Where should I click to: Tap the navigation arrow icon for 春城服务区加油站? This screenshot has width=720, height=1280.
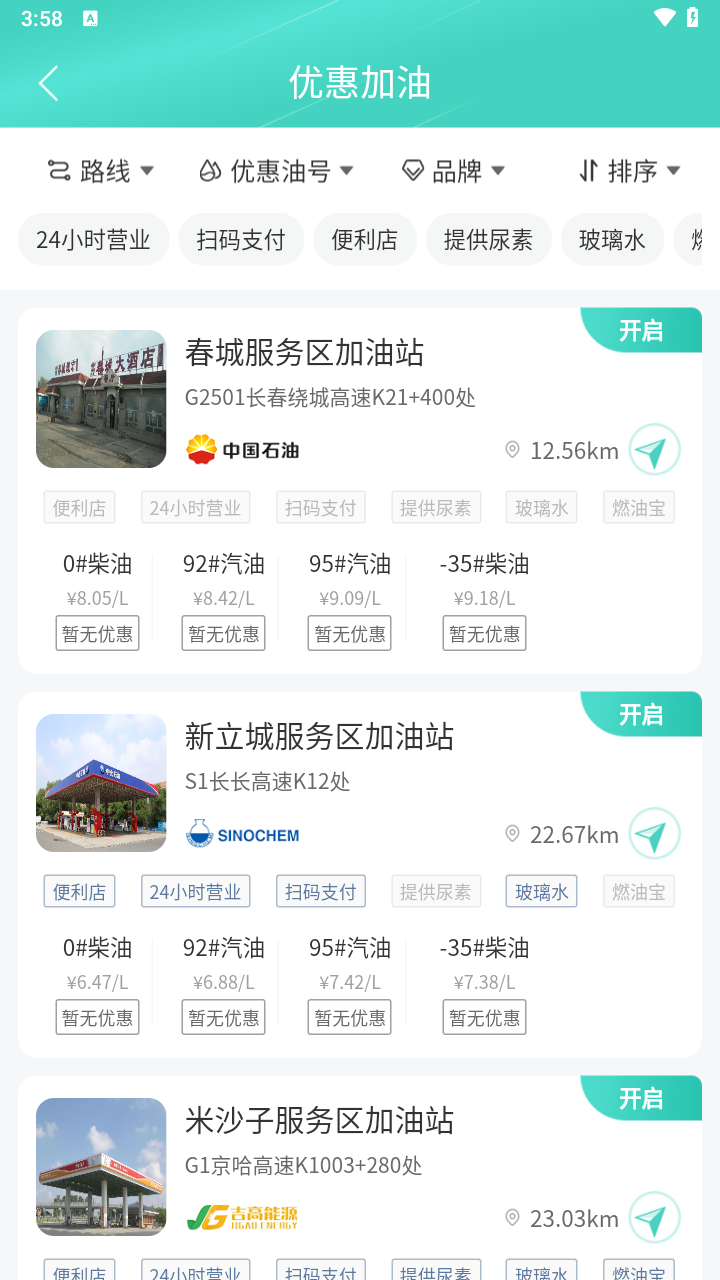(654, 449)
